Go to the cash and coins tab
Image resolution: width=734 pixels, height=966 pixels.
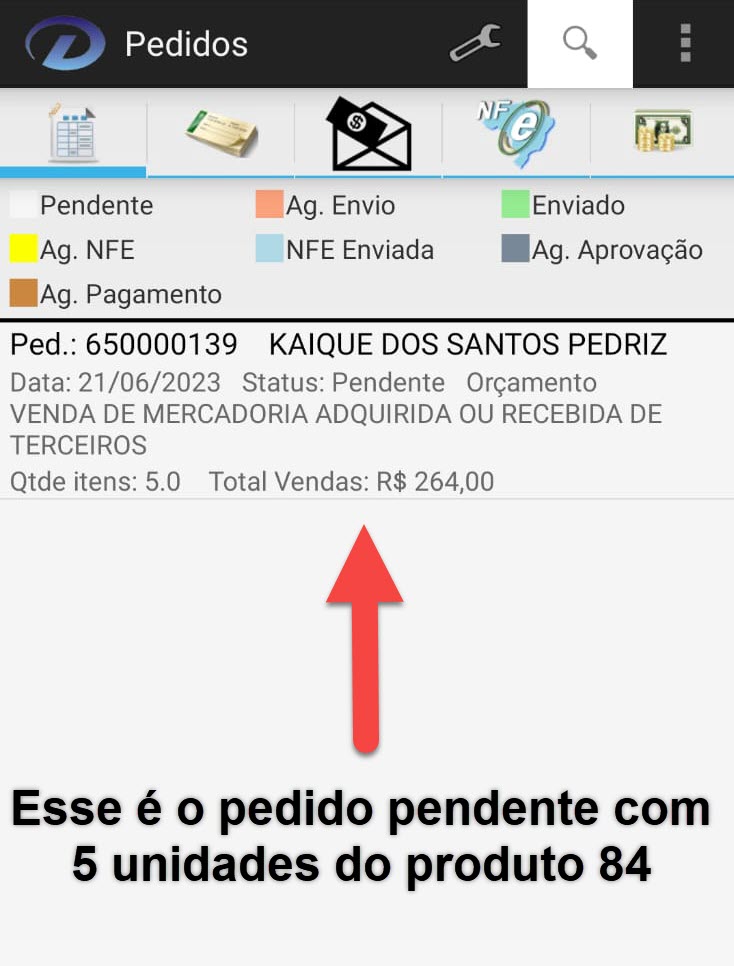[x=662, y=132]
